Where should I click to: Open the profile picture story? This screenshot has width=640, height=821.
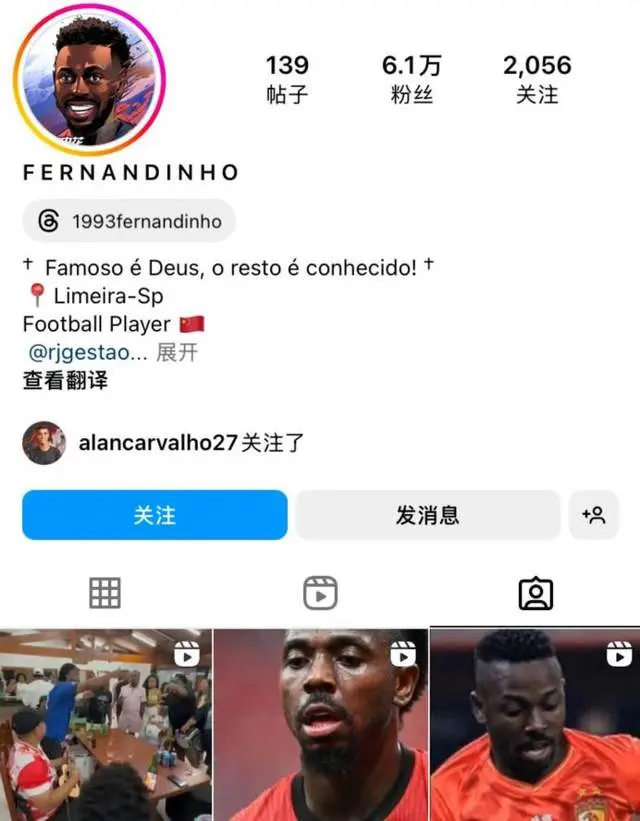[x=89, y=80]
